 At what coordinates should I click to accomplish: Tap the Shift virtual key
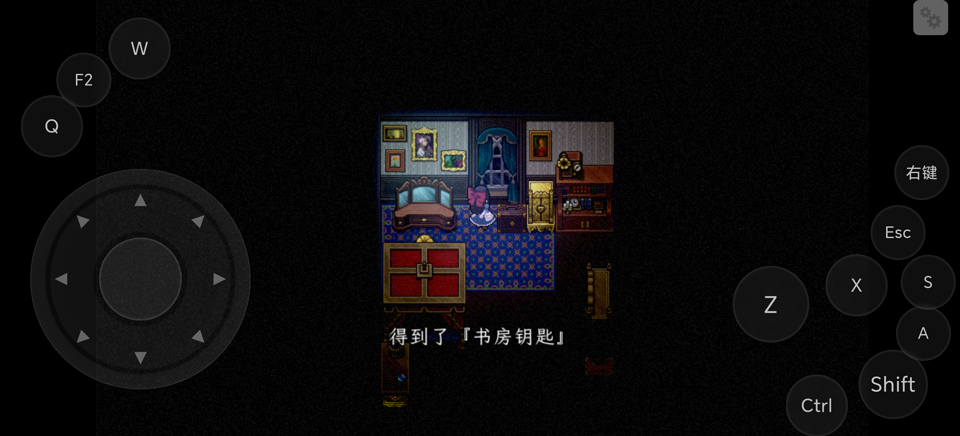pos(892,384)
